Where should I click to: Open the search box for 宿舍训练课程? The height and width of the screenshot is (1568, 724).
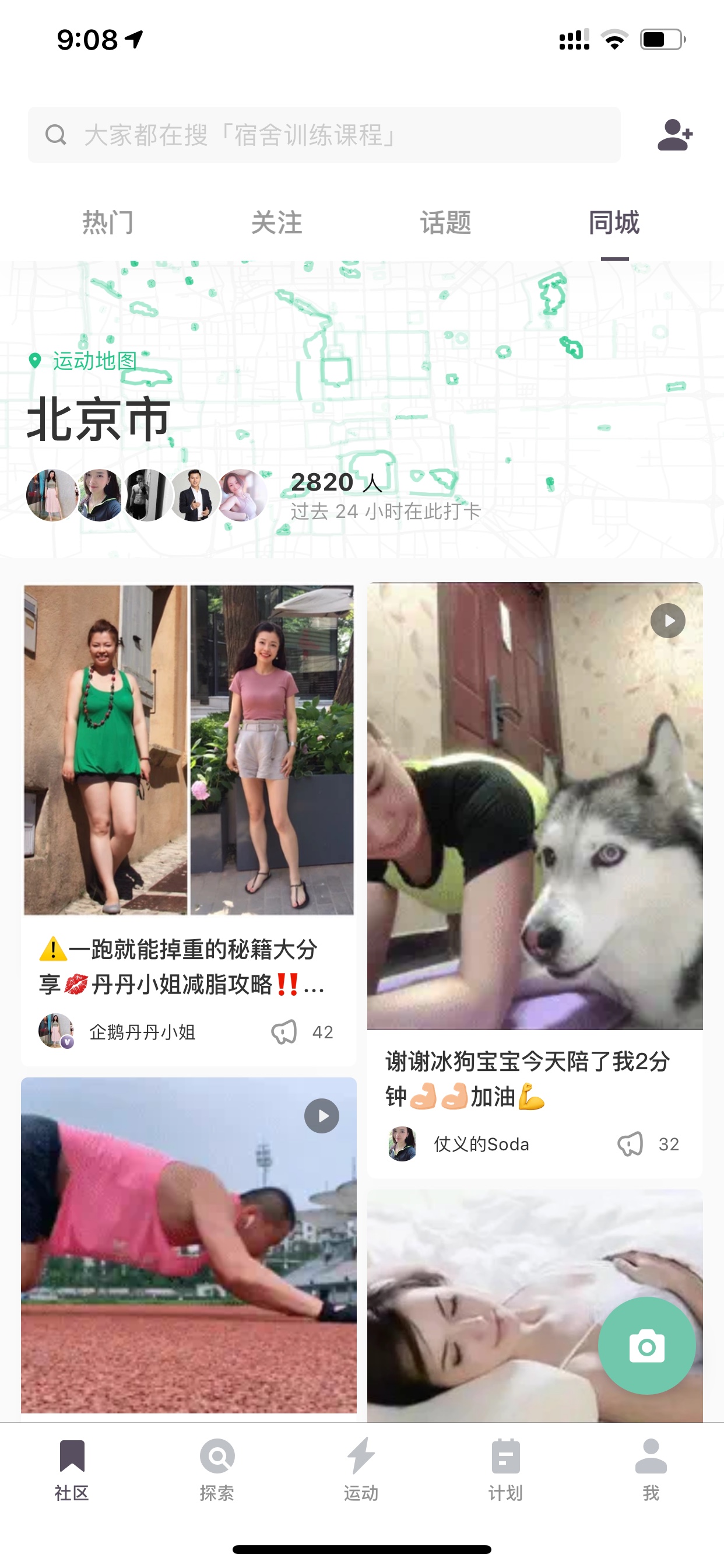point(324,135)
